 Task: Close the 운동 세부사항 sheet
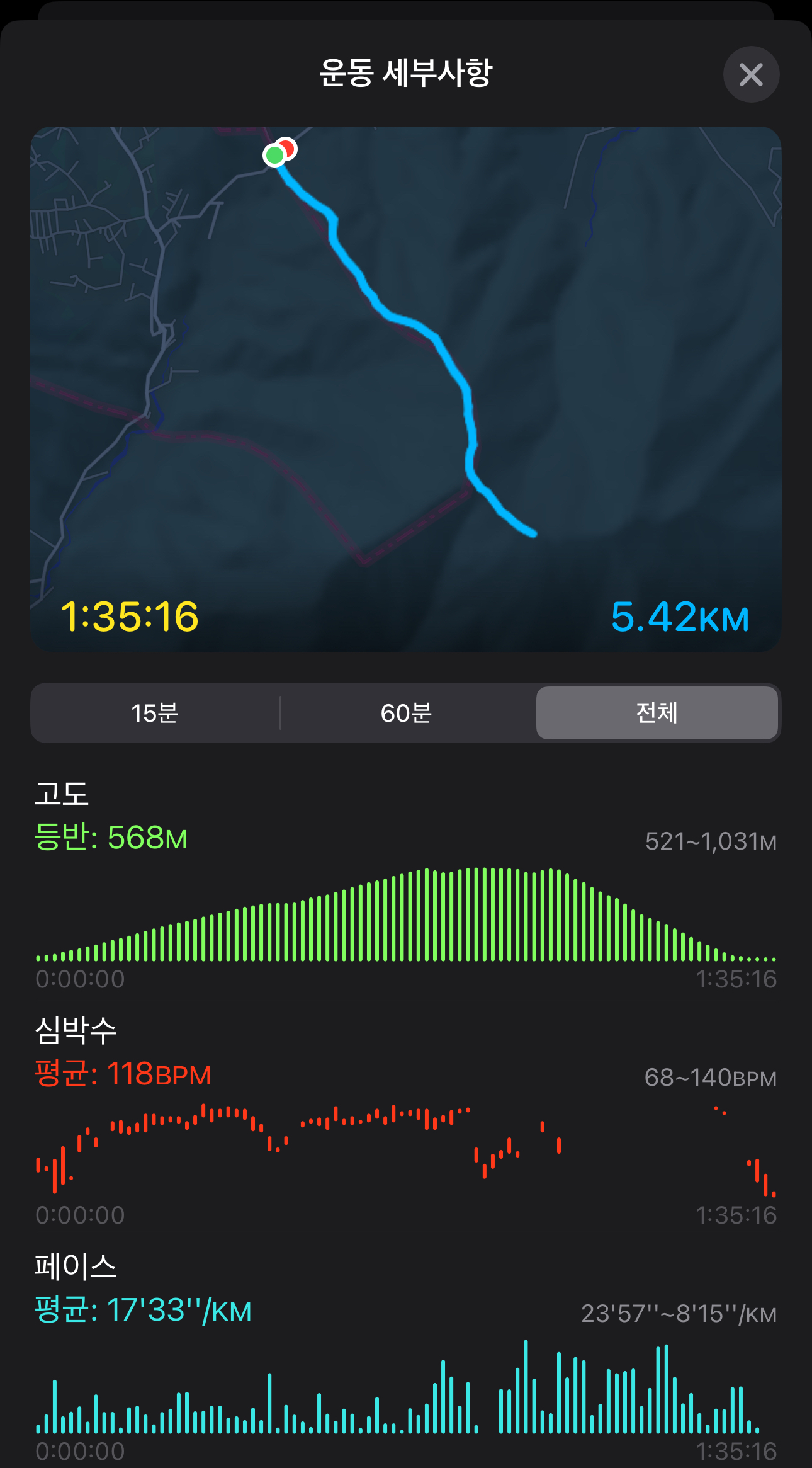pyautogui.click(x=751, y=74)
